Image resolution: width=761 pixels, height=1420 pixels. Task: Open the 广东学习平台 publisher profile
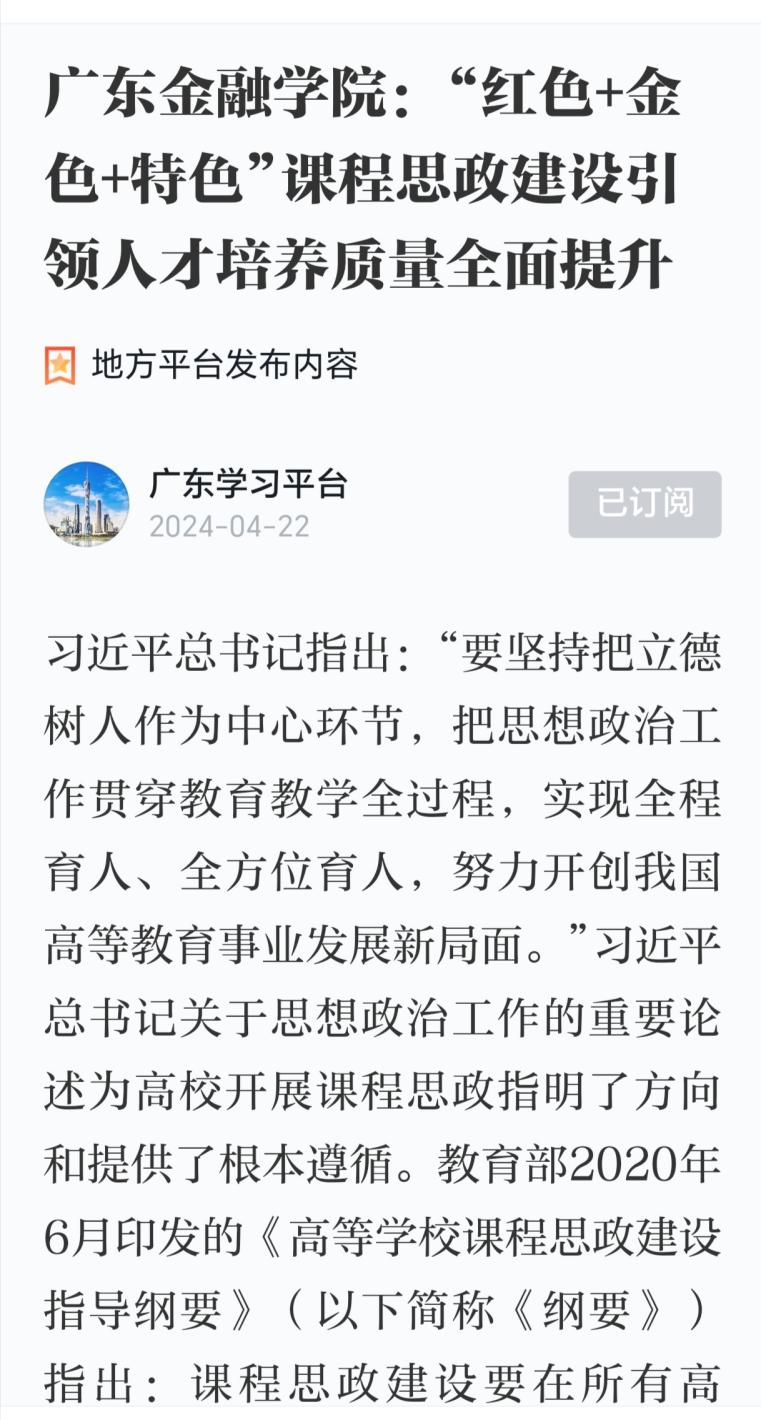[247, 485]
